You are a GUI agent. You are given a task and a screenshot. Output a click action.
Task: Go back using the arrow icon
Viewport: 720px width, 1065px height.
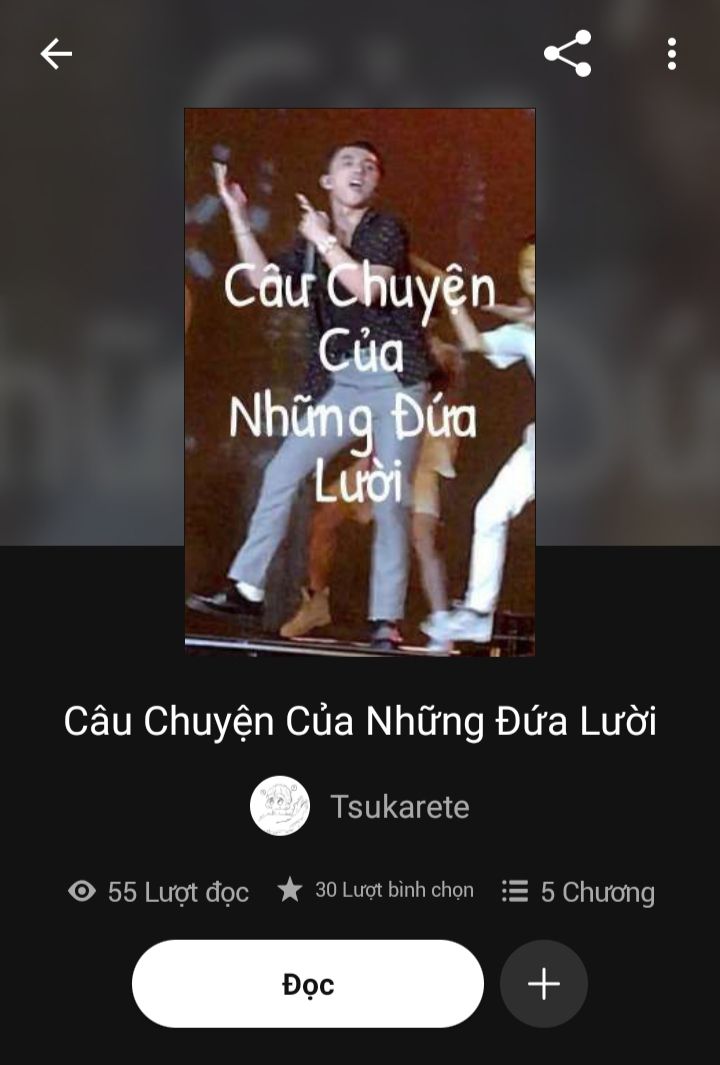[x=56, y=54]
